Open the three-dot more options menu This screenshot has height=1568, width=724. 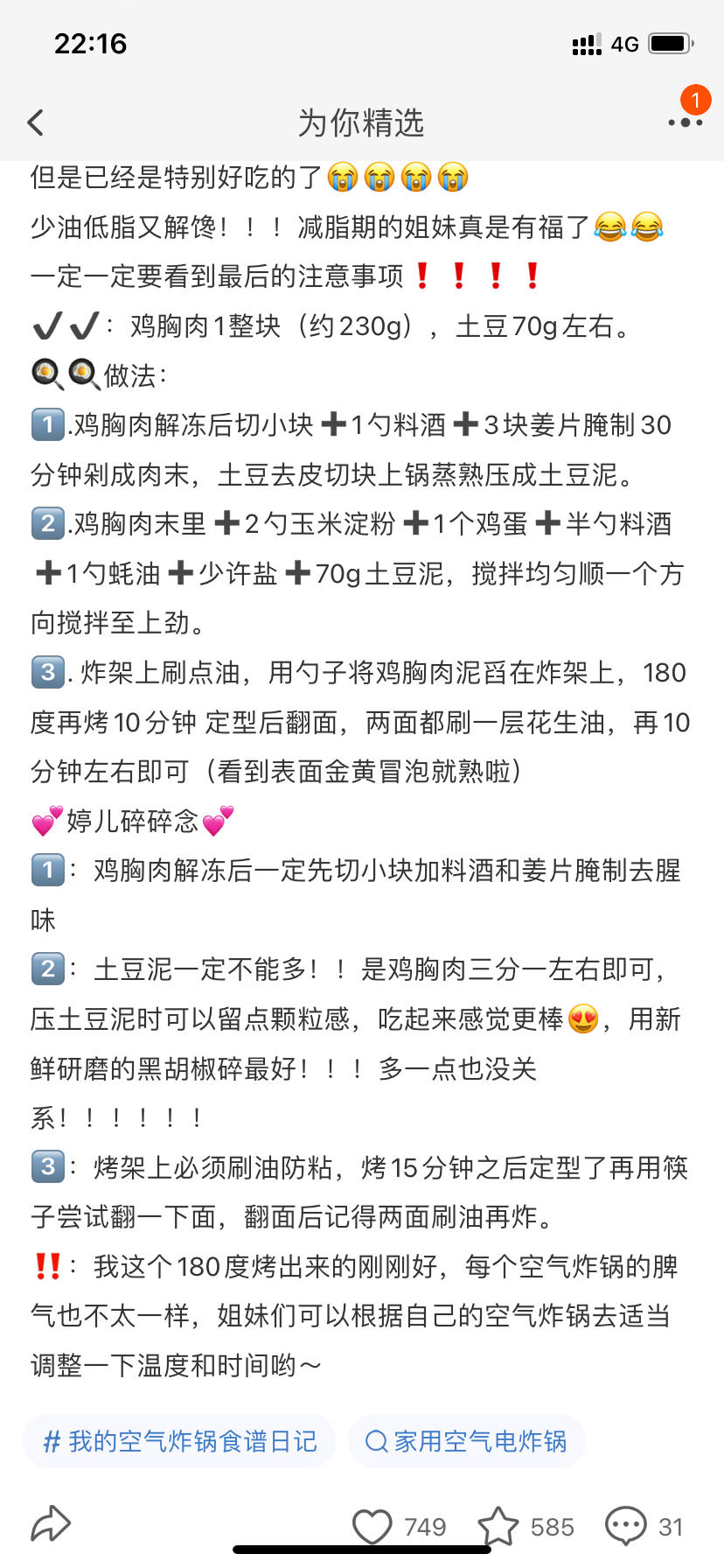click(x=685, y=122)
